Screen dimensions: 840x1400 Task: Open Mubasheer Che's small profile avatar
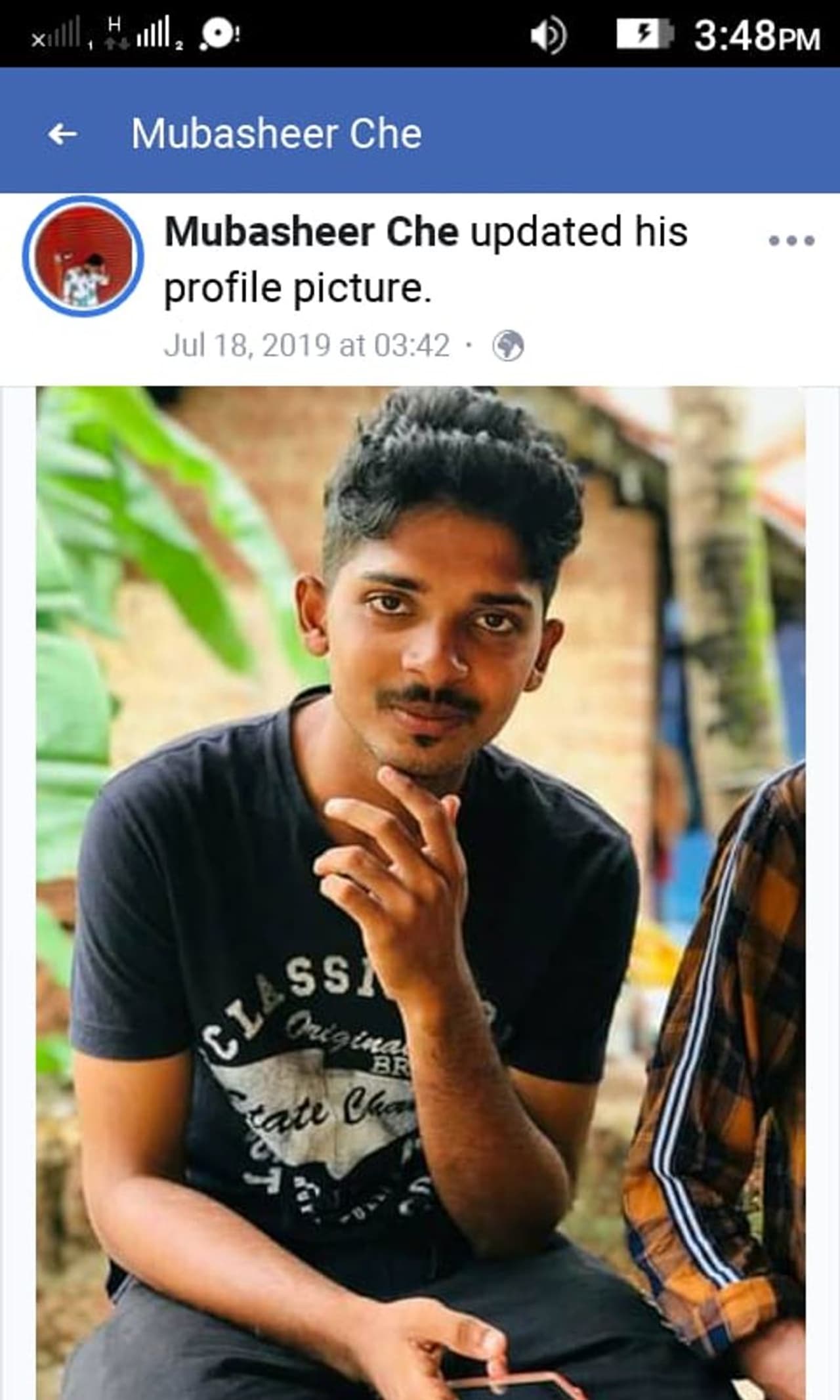coord(83,256)
